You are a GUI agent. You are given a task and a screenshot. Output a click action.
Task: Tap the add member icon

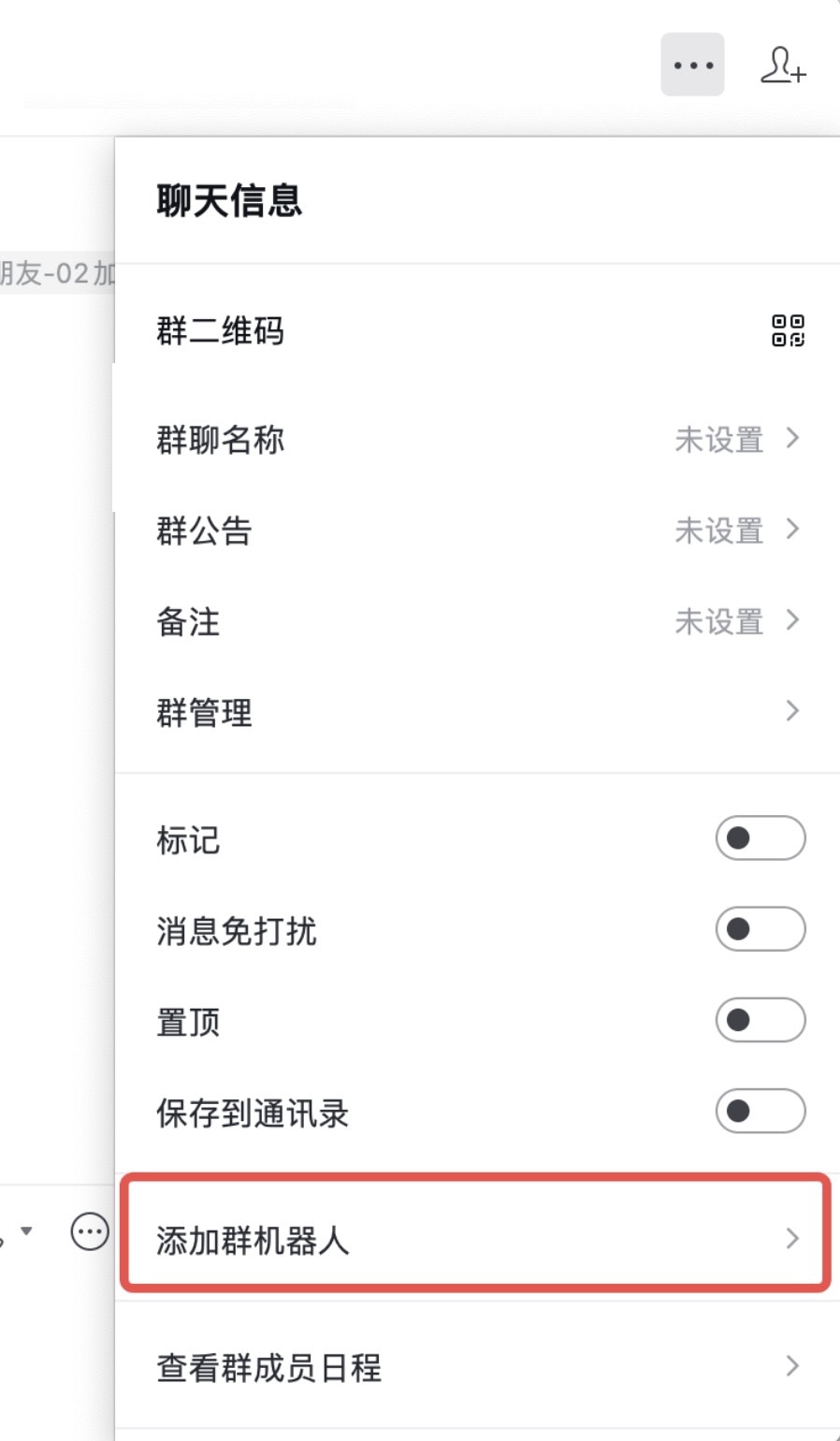[782, 65]
